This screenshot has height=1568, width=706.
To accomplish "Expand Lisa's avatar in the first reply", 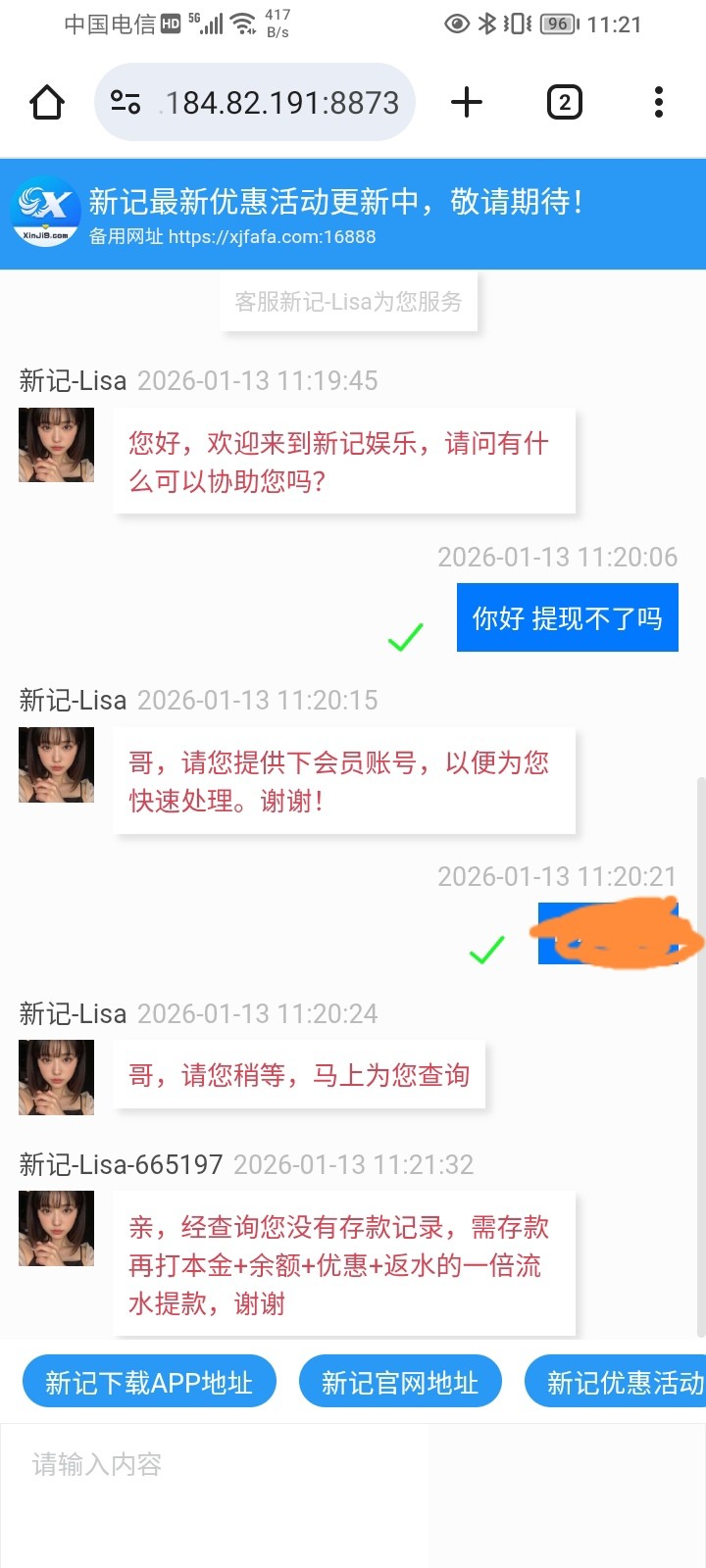I will tap(55, 445).
